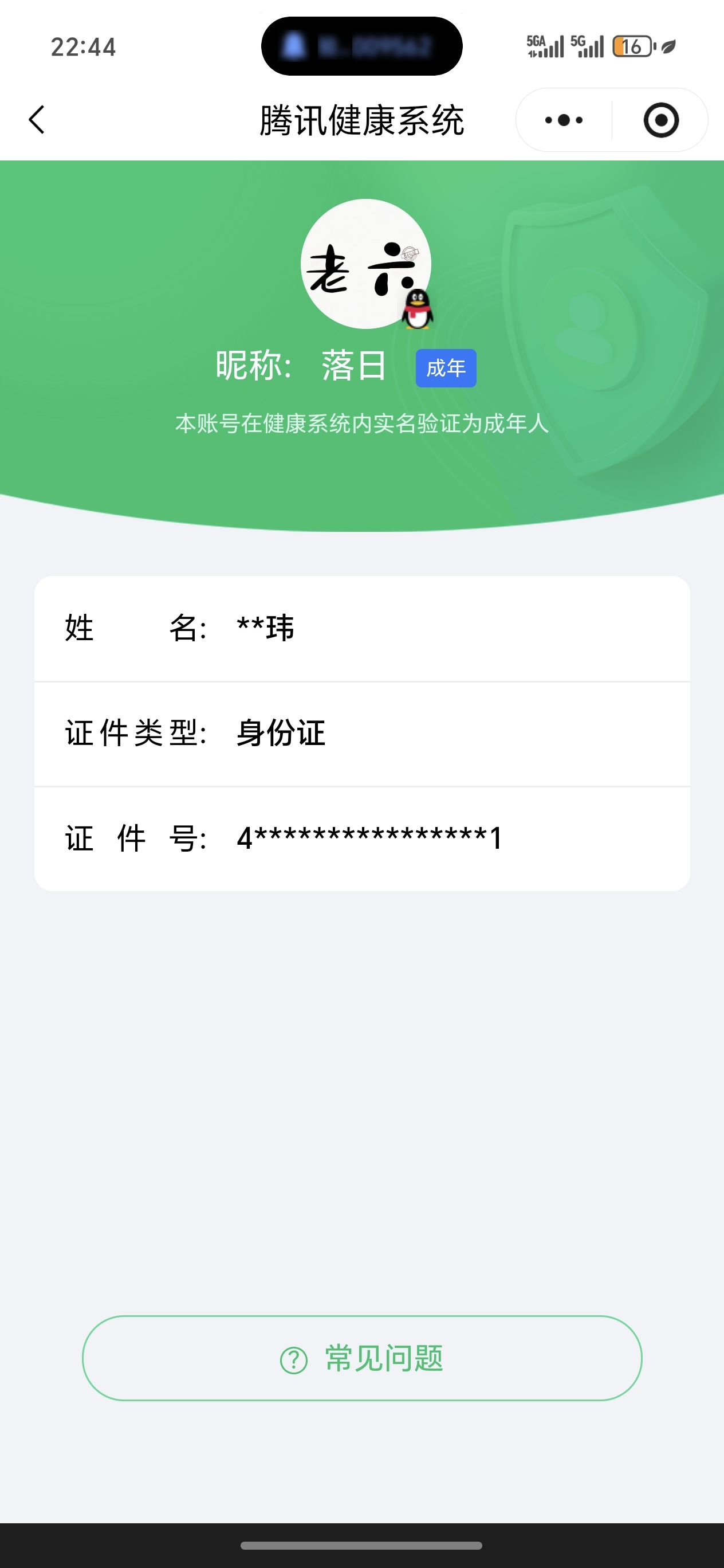Viewport: 724px width, 1568px height.
Task: Select the 身份证 certificate type row
Action: (x=362, y=734)
